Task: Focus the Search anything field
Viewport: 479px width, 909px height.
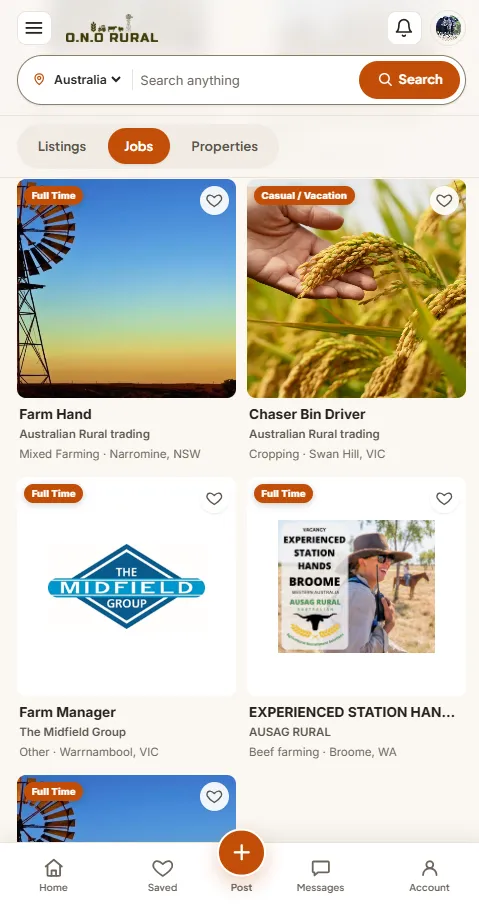Action: tap(246, 80)
